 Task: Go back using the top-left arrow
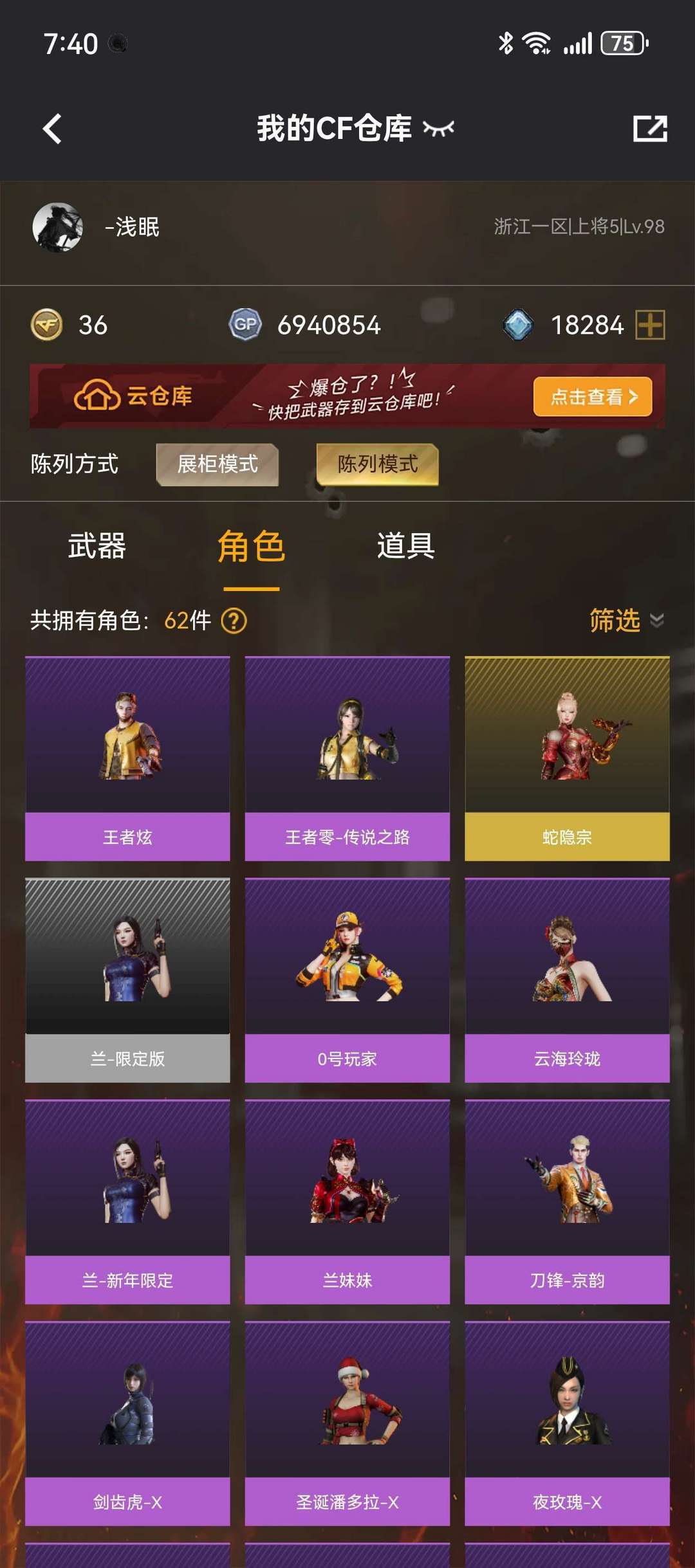tap(52, 129)
